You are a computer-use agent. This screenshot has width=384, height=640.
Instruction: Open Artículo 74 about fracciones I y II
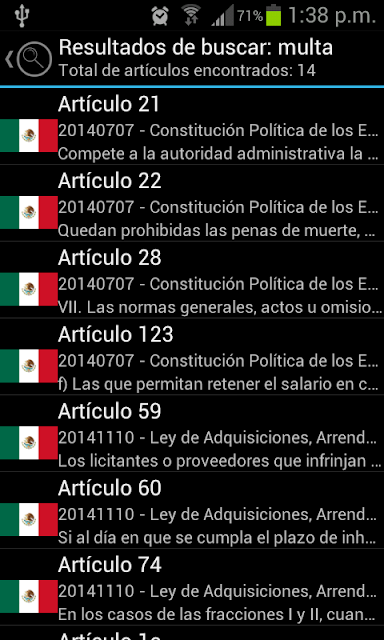coord(192,587)
